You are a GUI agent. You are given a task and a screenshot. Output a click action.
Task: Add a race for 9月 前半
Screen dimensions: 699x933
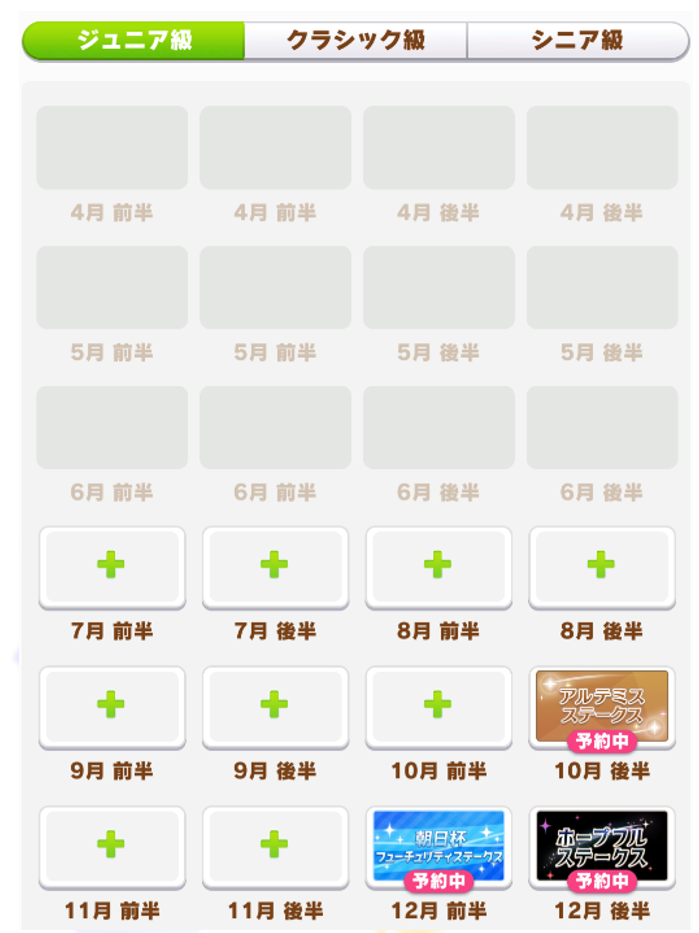click(x=111, y=705)
